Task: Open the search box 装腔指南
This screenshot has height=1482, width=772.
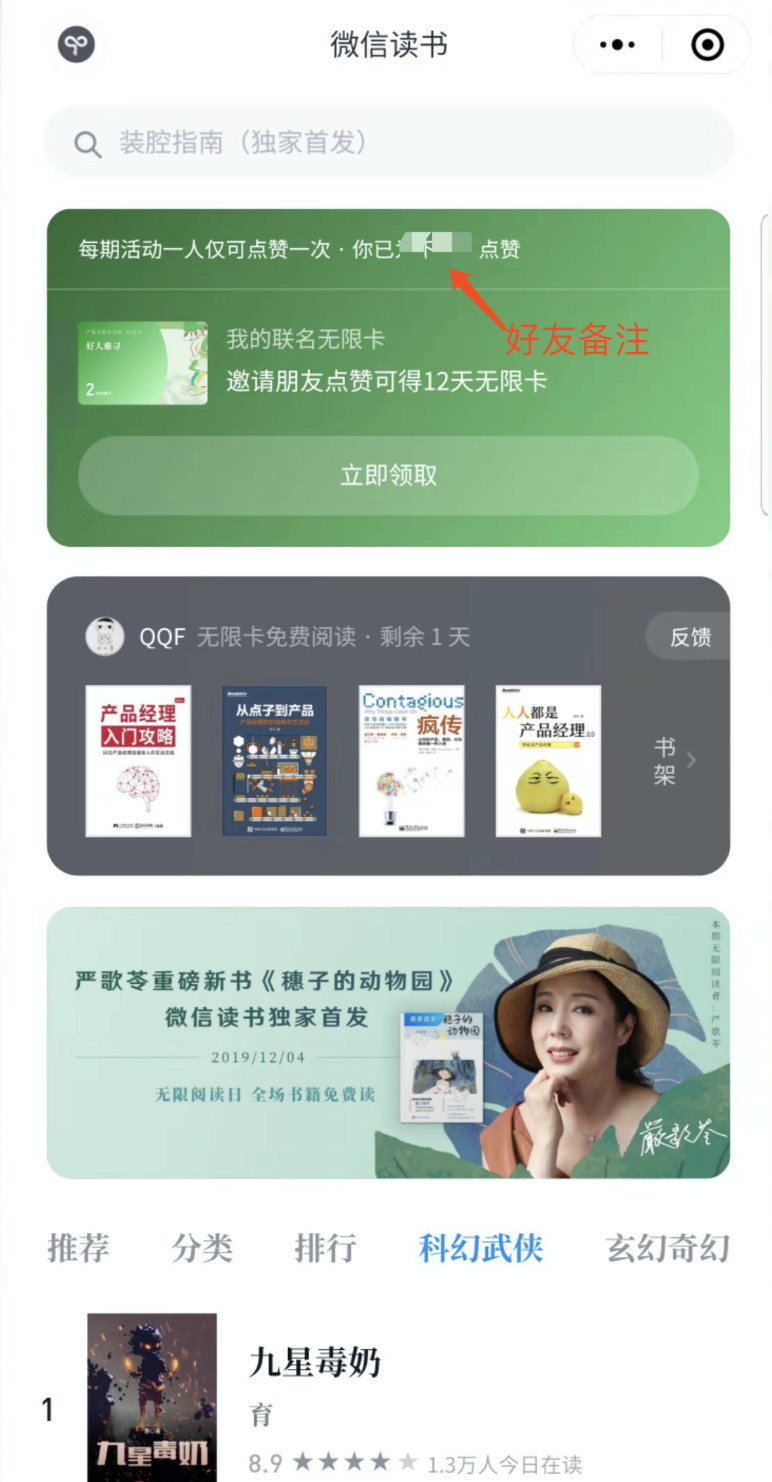Action: point(388,143)
